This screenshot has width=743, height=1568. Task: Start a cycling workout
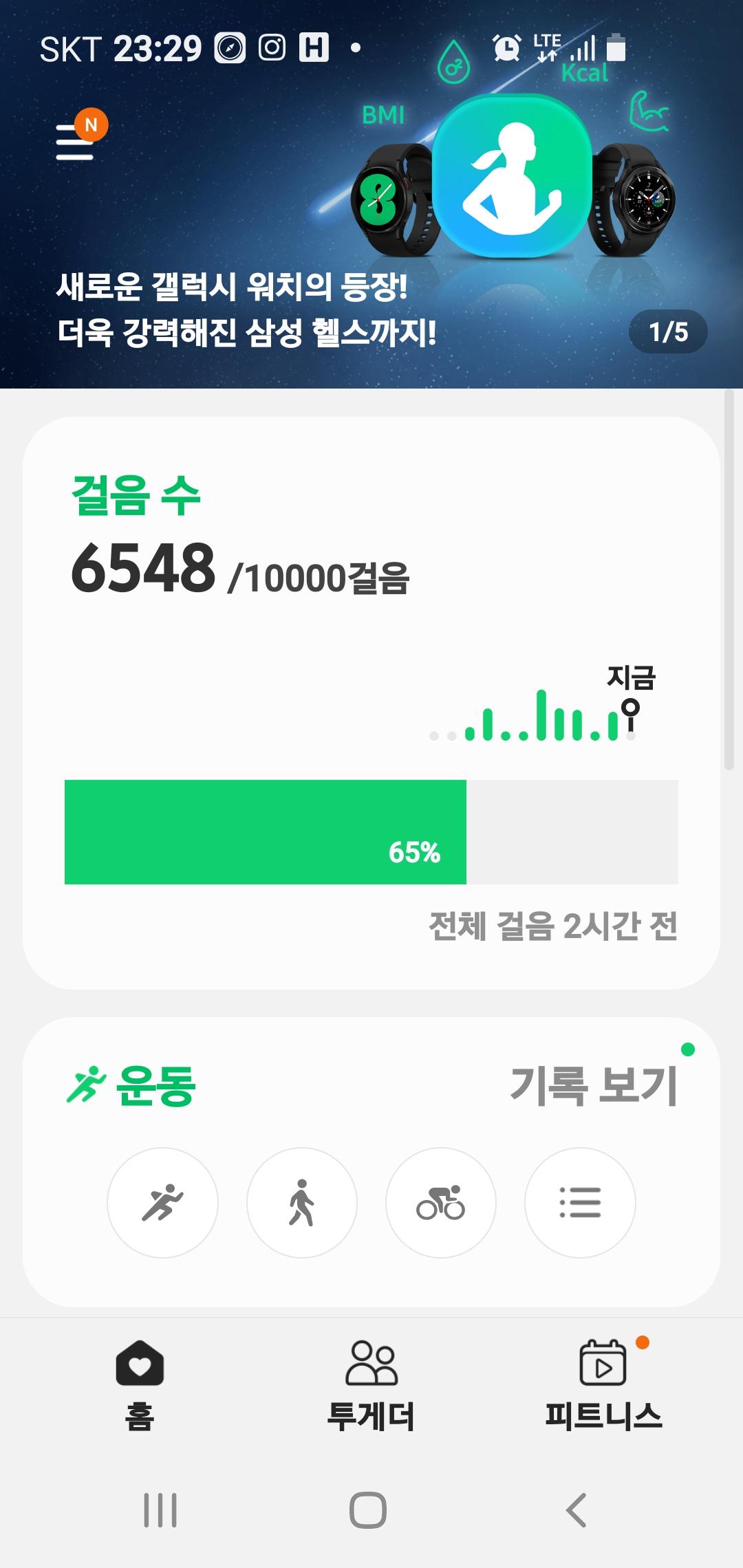click(441, 1203)
